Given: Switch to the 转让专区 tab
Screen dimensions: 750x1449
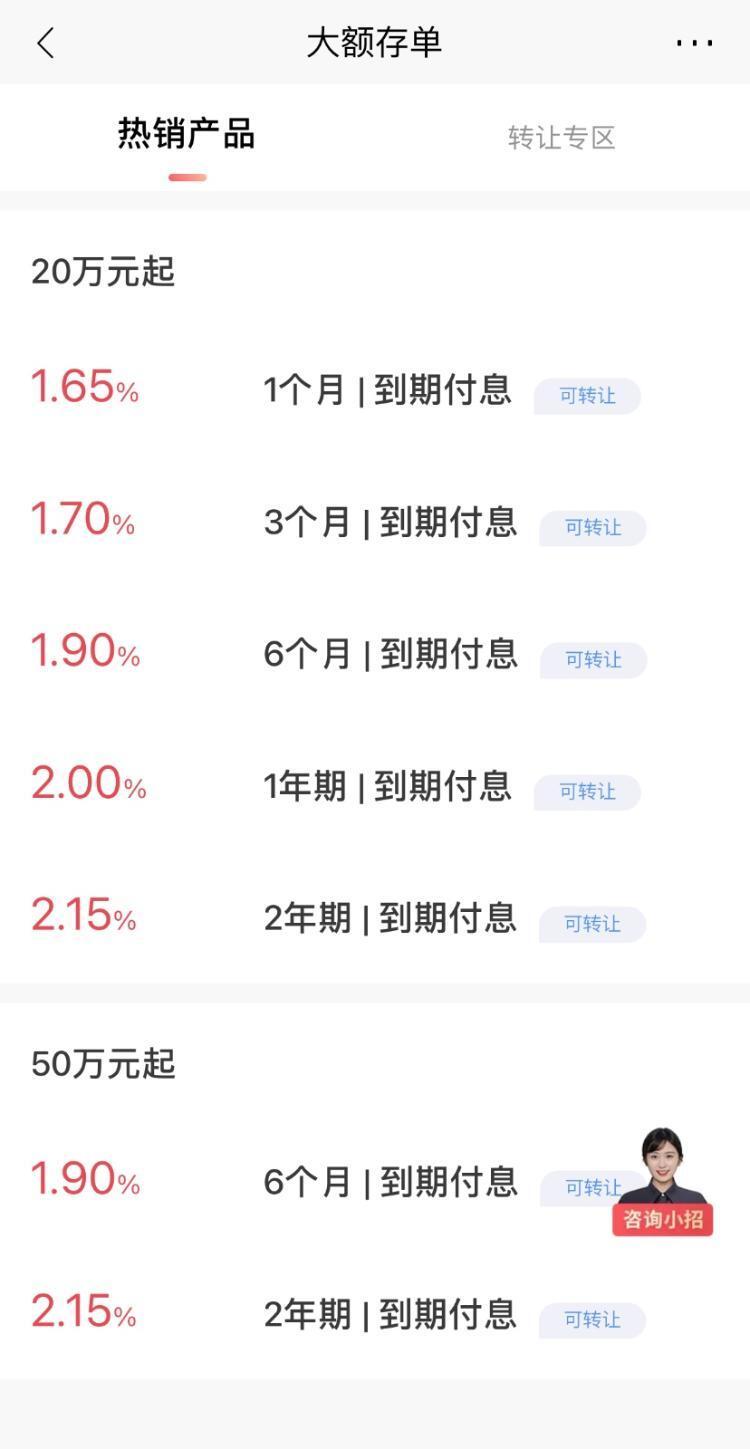Looking at the screenshot, I should 561,137.
